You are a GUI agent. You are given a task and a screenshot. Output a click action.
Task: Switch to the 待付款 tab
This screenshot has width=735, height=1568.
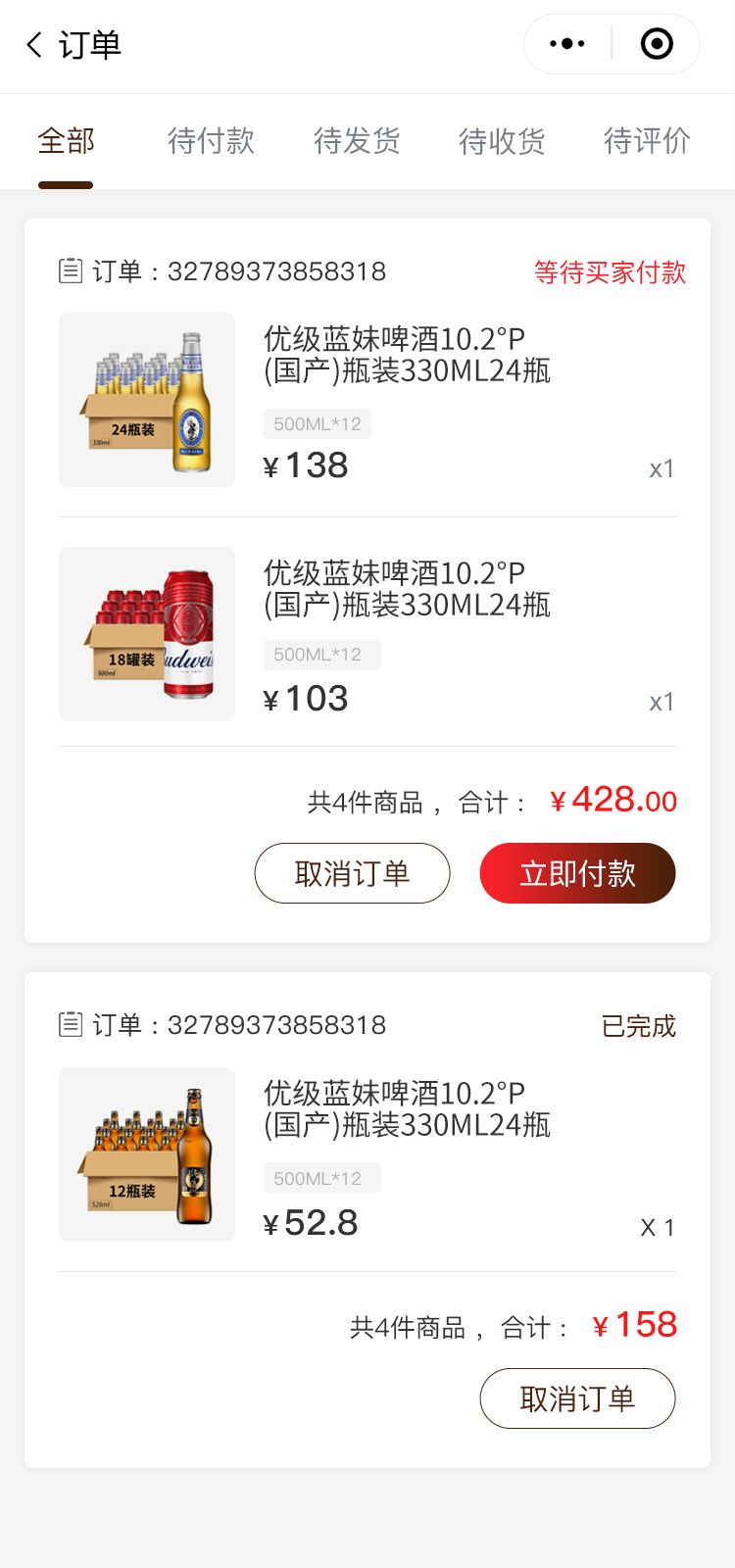point(211,141)
